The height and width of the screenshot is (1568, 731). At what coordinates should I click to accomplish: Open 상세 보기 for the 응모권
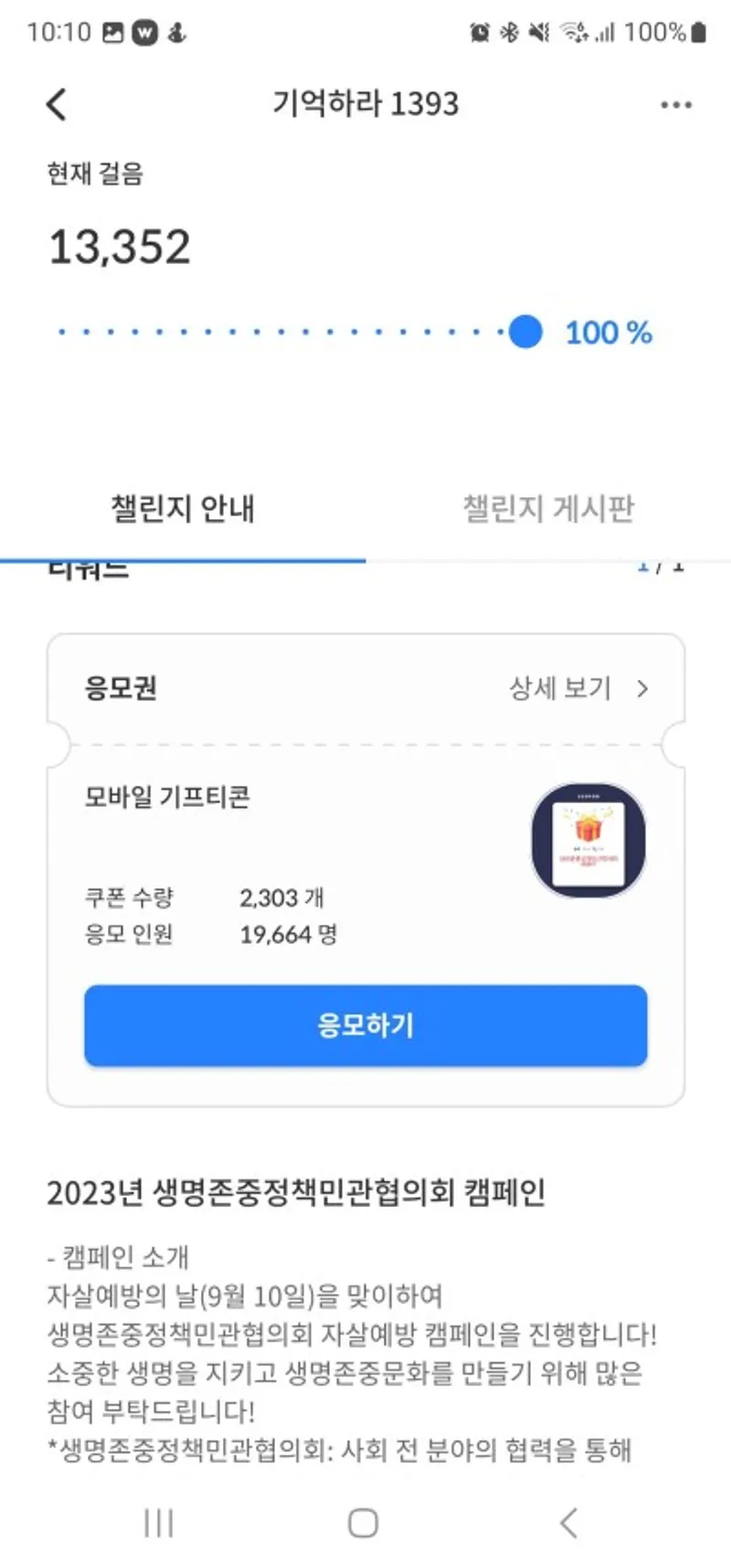pyautogui.click(x=578, y=688)
